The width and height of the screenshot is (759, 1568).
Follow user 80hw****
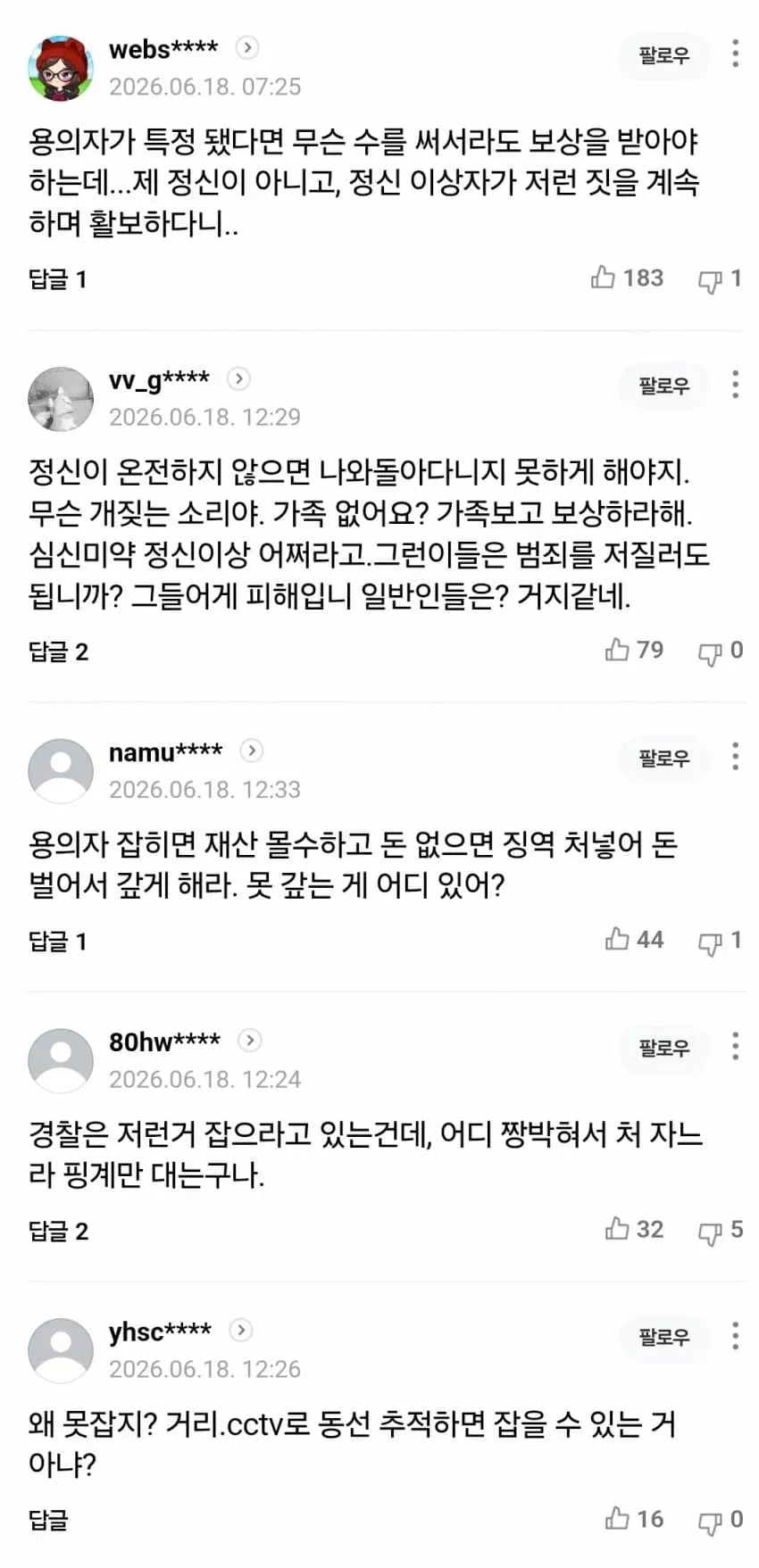coord(663,1048)
